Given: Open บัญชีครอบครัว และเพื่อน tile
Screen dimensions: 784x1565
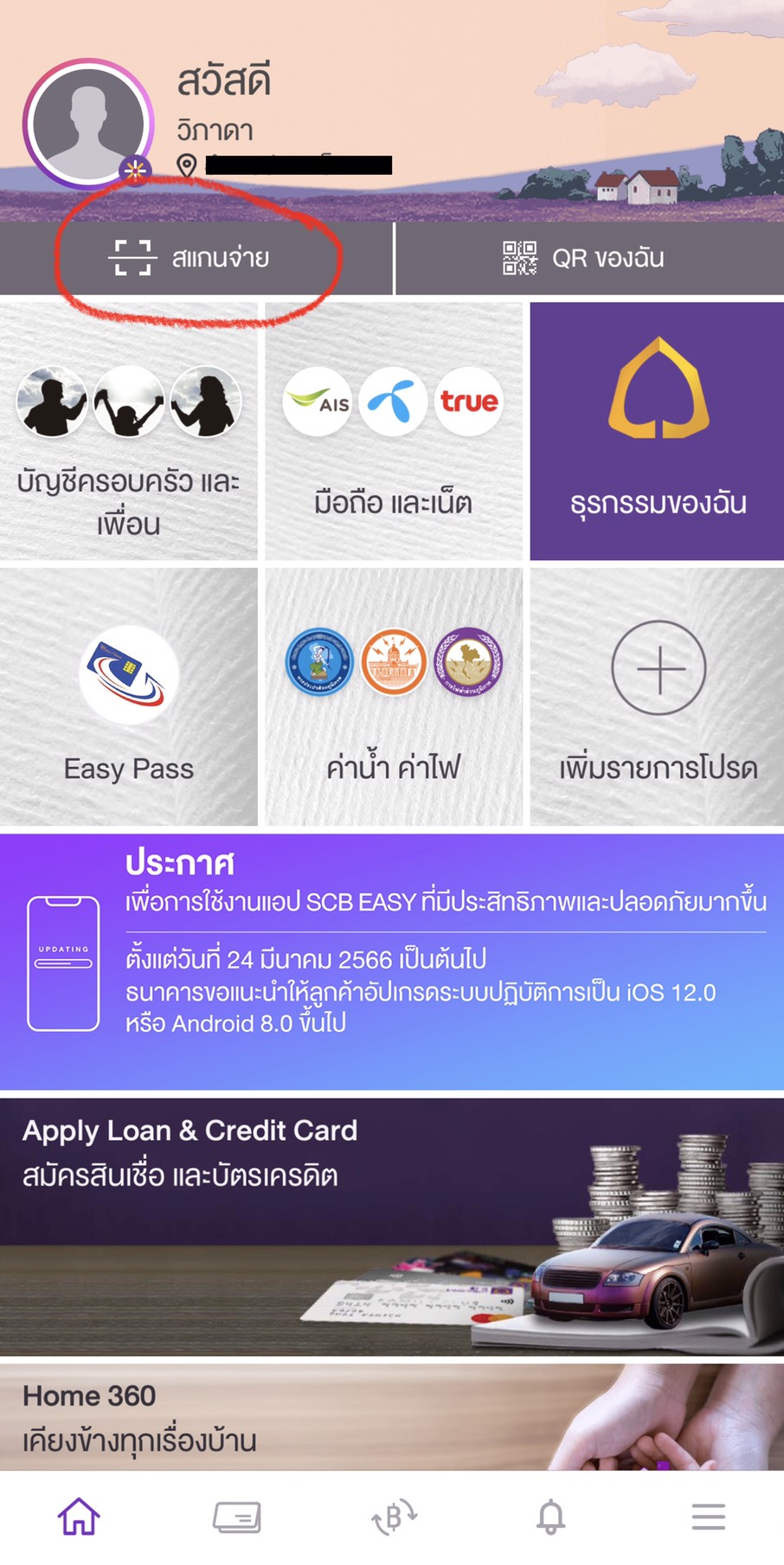Looking at the screenshot, I should (128, 433).
